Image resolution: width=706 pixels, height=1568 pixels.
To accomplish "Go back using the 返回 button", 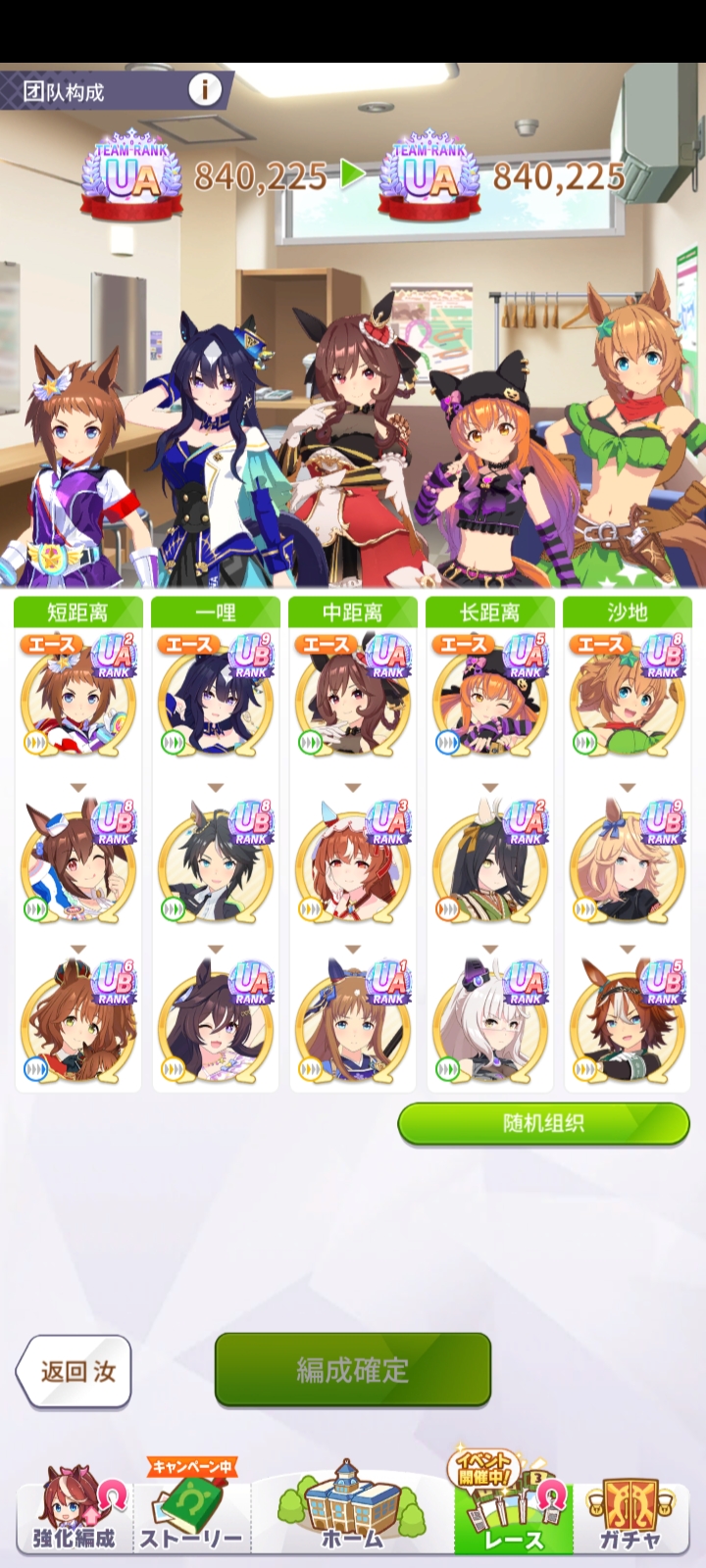I will [76, 1371].
